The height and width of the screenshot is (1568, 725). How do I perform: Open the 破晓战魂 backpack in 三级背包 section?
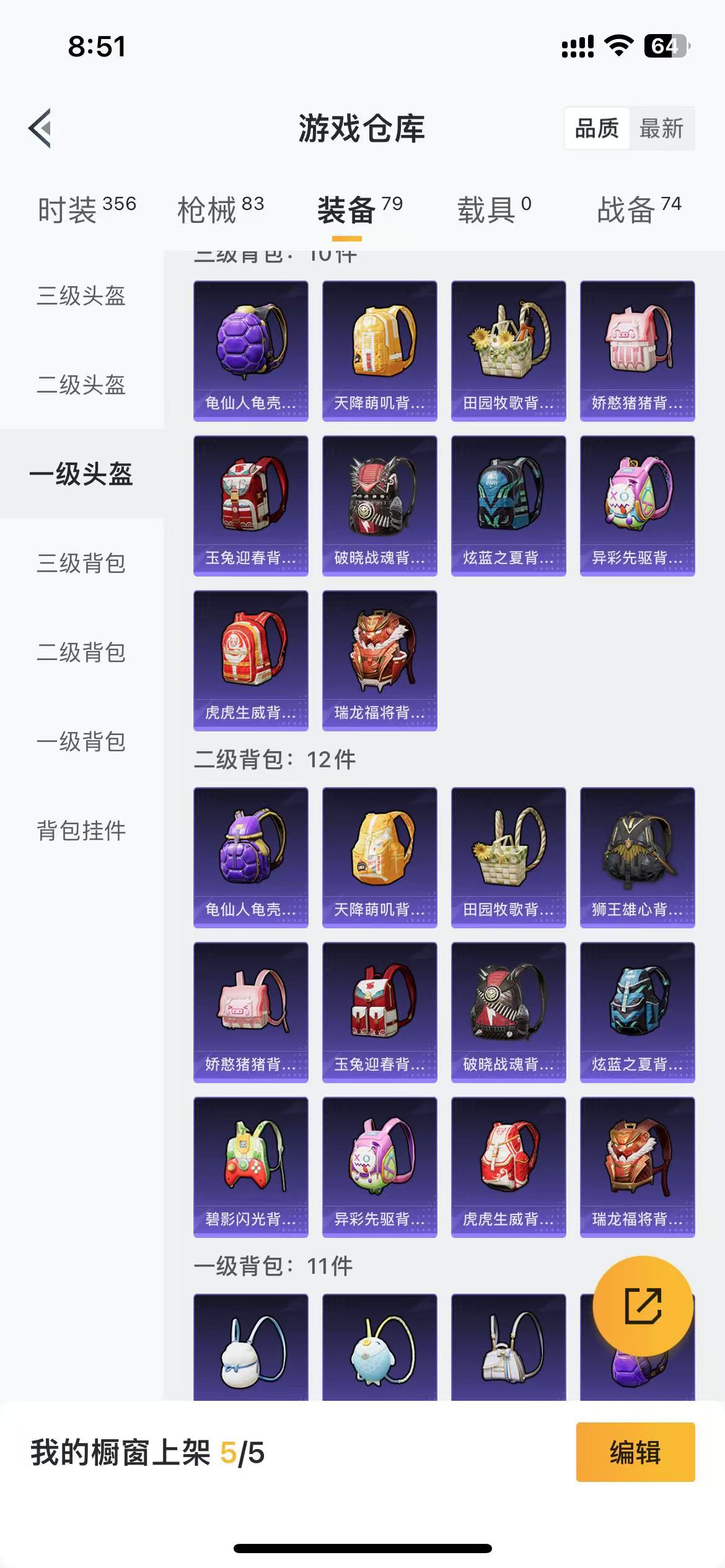pyautogui.click(x=380, y=506)
